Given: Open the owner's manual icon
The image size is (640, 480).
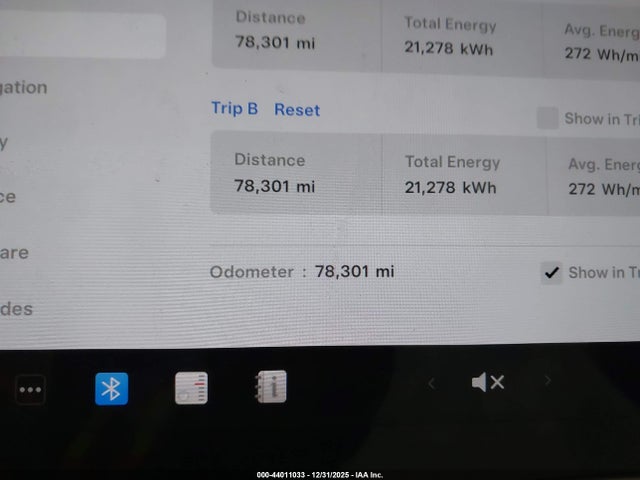Looking at the screenshot, I should [271, 386].
